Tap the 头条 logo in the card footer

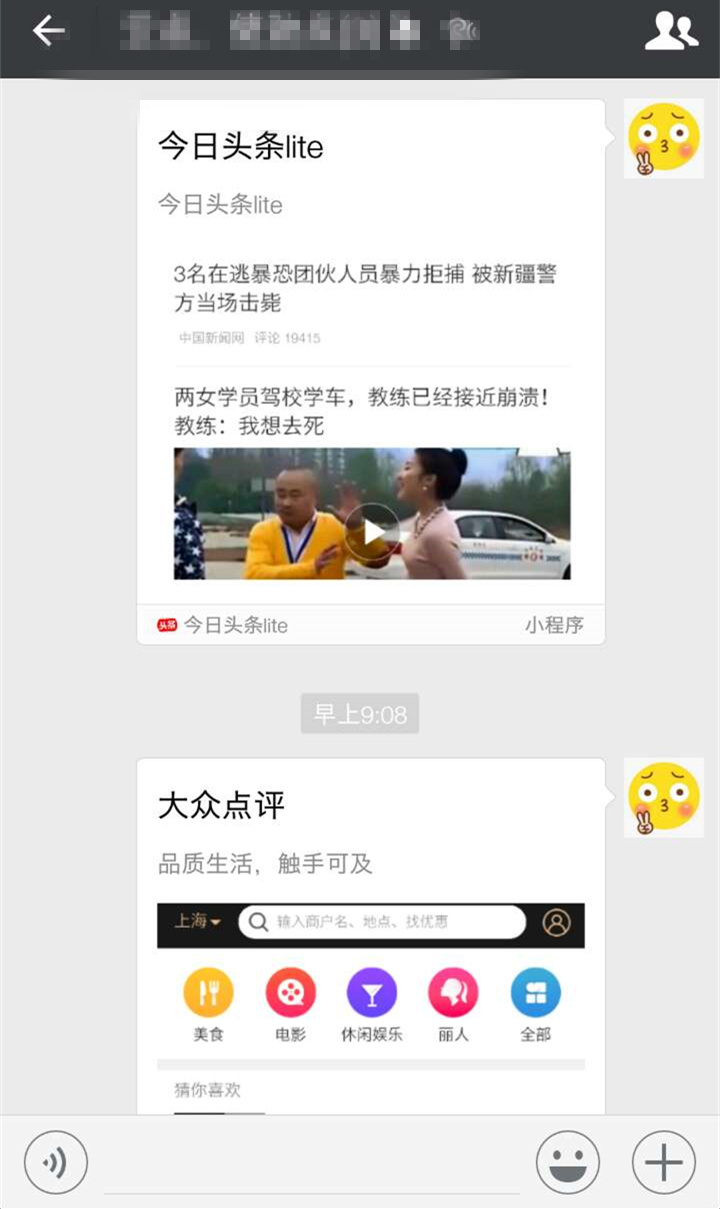[x=166, y=625]
